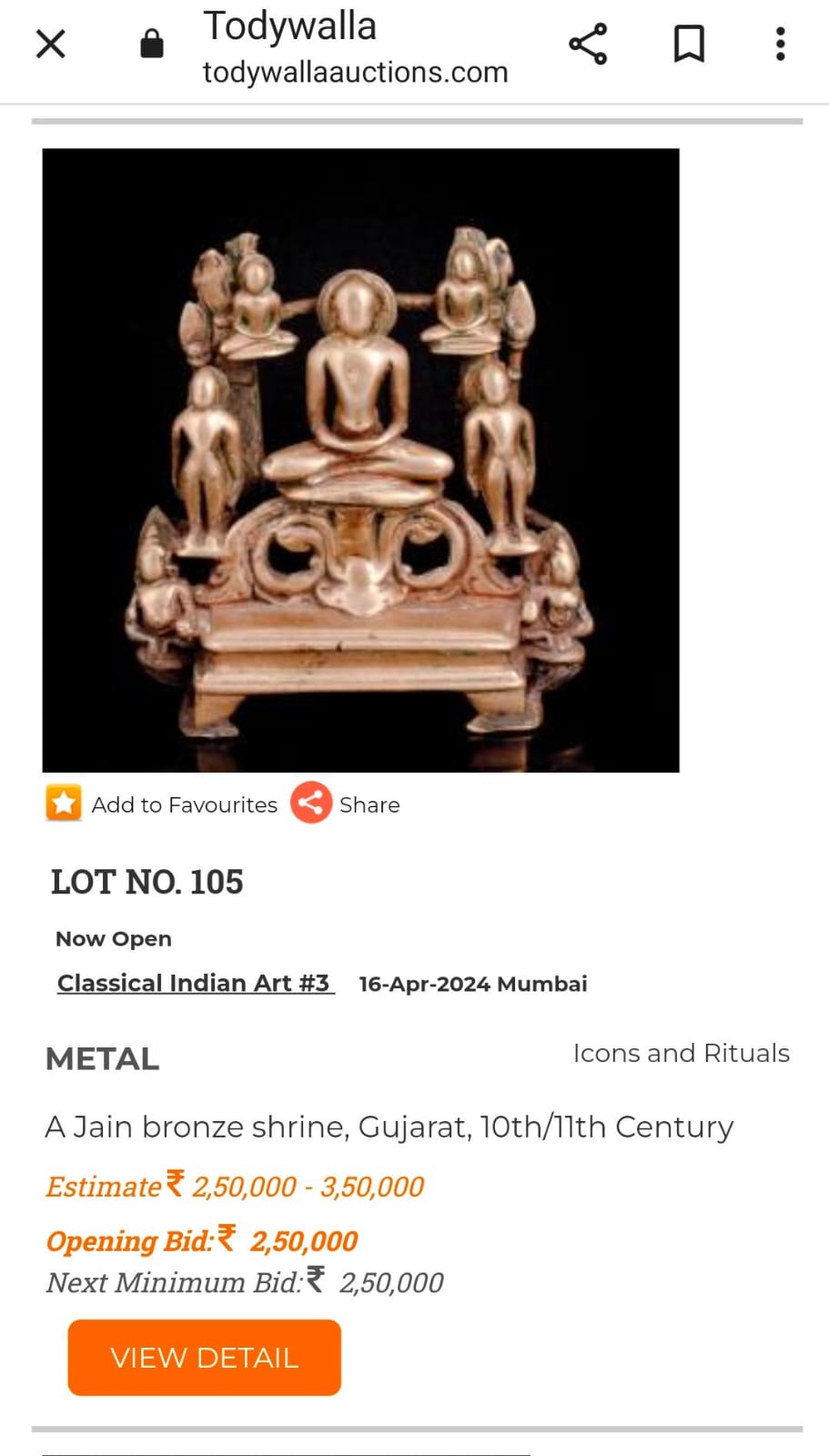This screenshot has width=829, height=1456.
Task: Tap the View Detail button
Action: pyautogui.click(x=204, y=1358)
